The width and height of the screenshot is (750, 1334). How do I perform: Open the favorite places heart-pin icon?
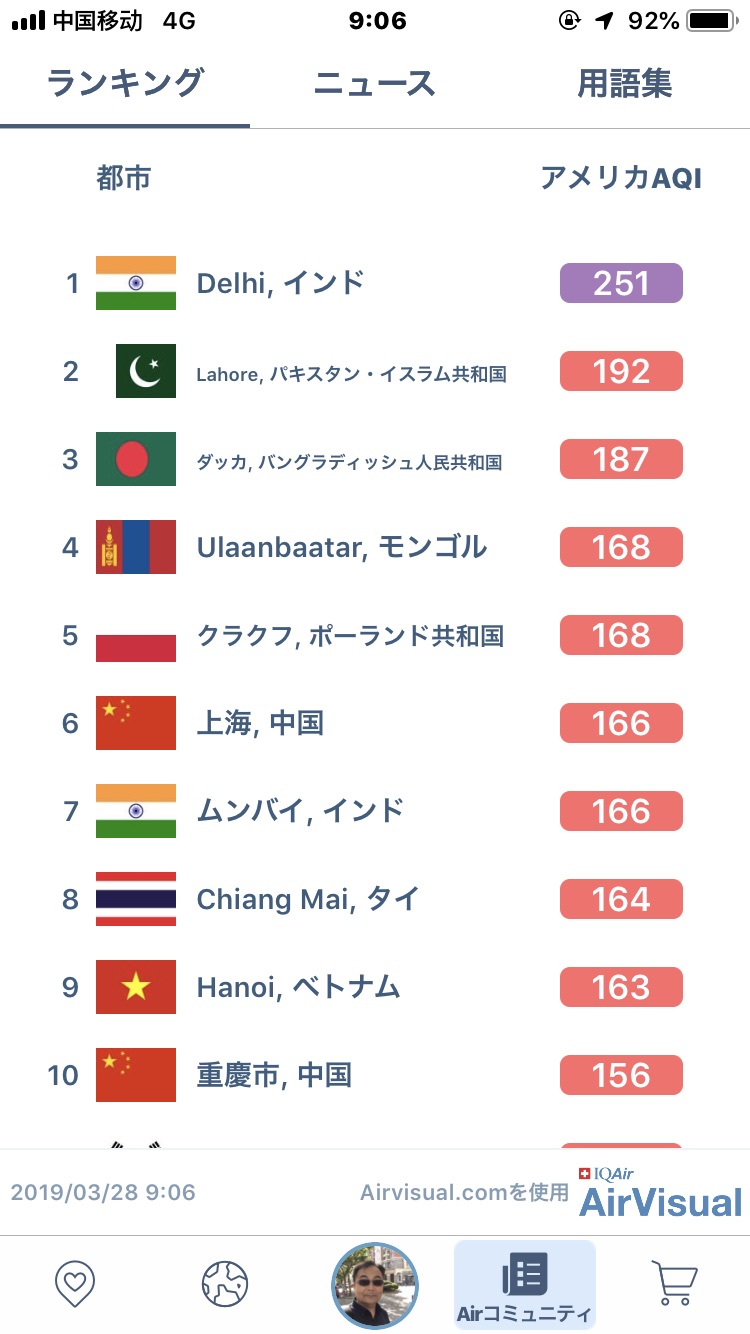tap(76, 1283)
